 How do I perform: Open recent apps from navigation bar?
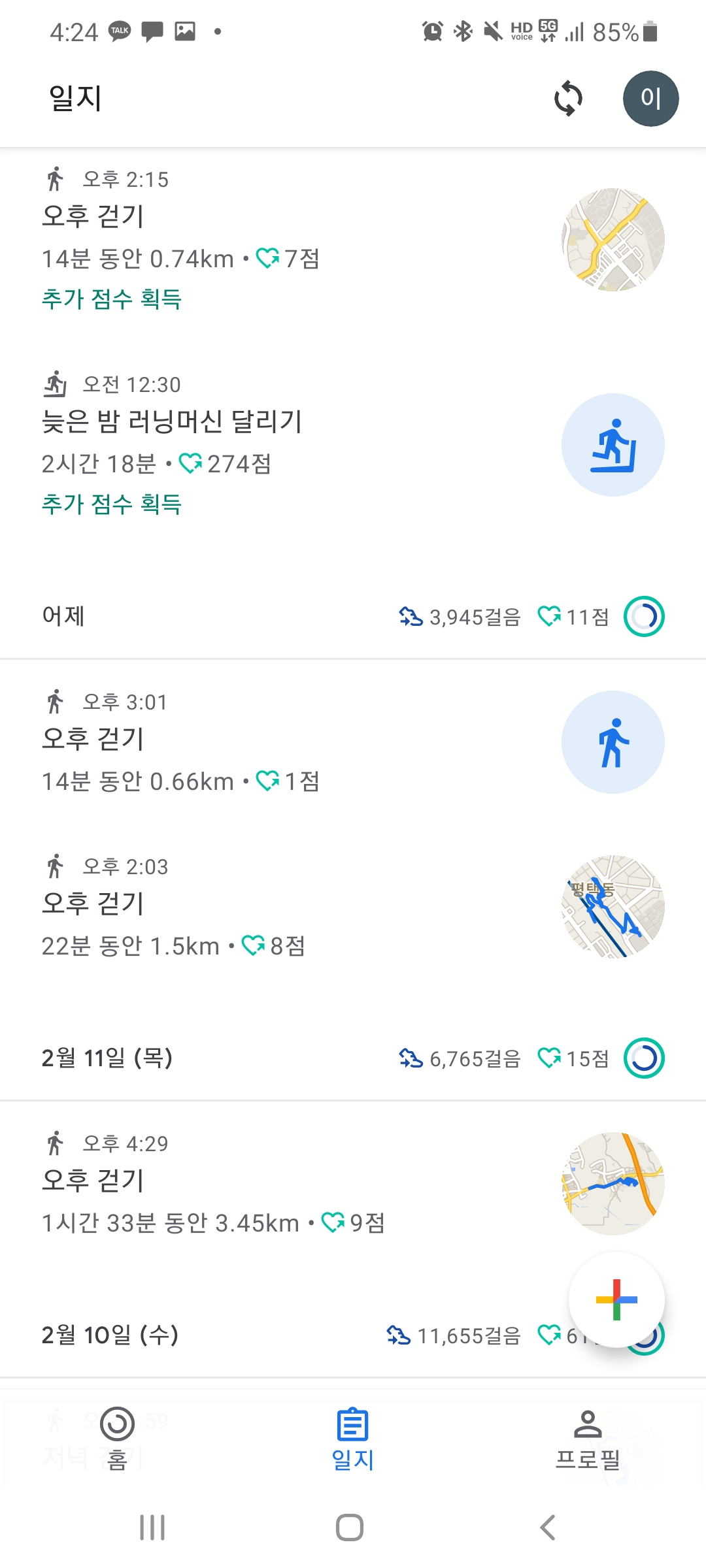pos(152,1527)
